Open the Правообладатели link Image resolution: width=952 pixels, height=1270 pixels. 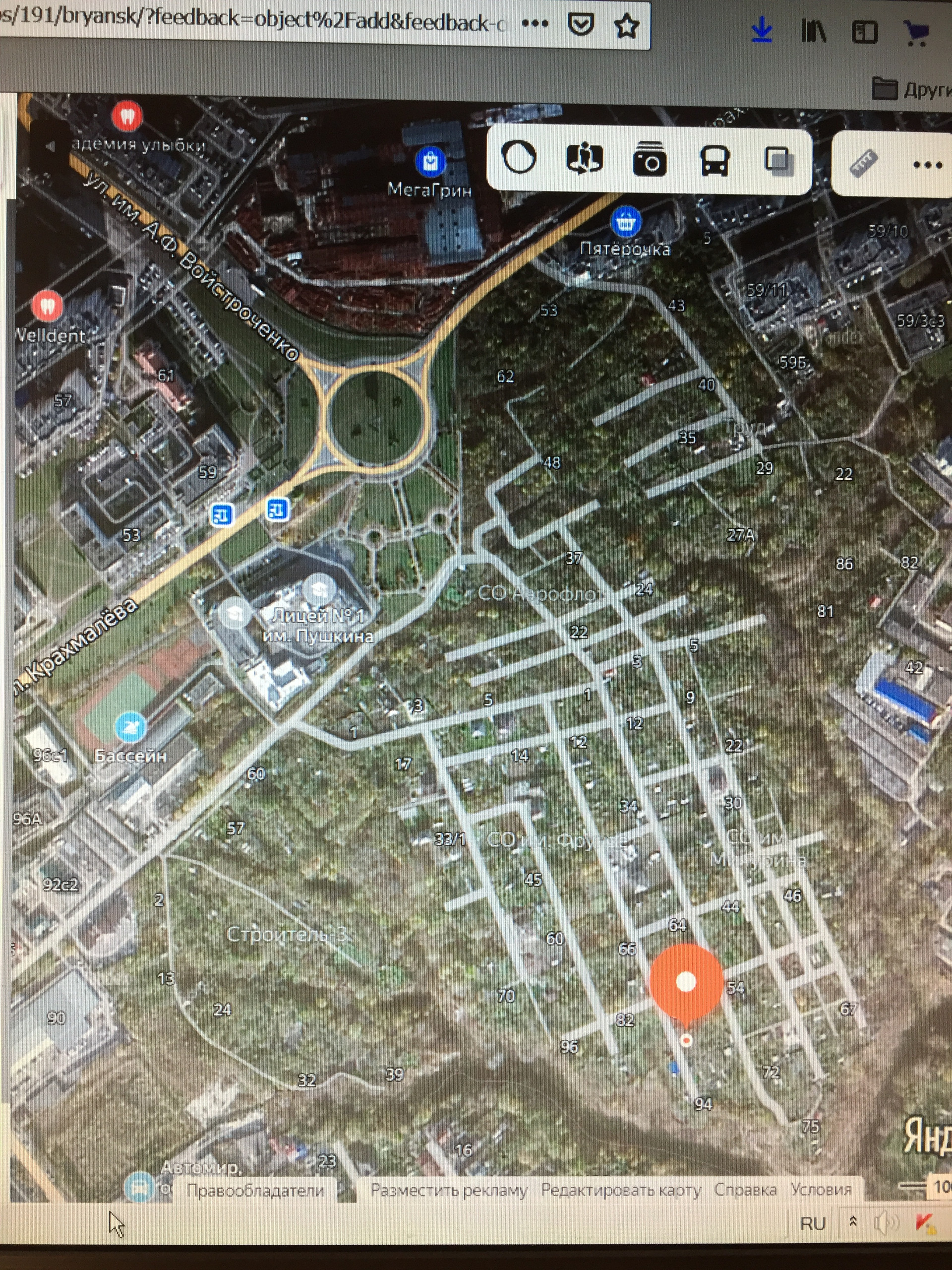tap(255, 1191)
